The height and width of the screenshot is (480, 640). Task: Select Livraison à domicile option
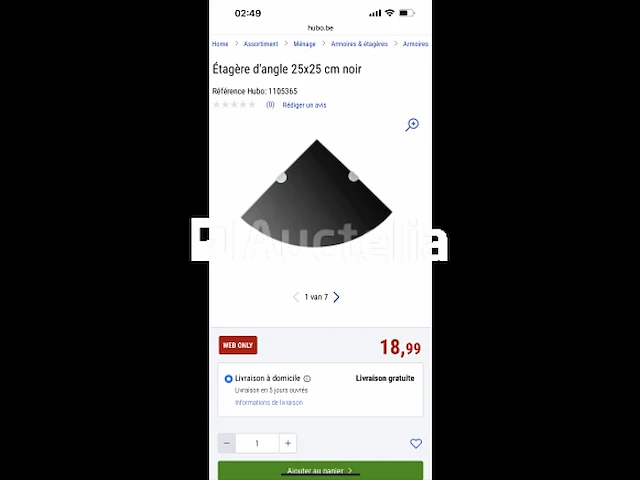point(229,379)
